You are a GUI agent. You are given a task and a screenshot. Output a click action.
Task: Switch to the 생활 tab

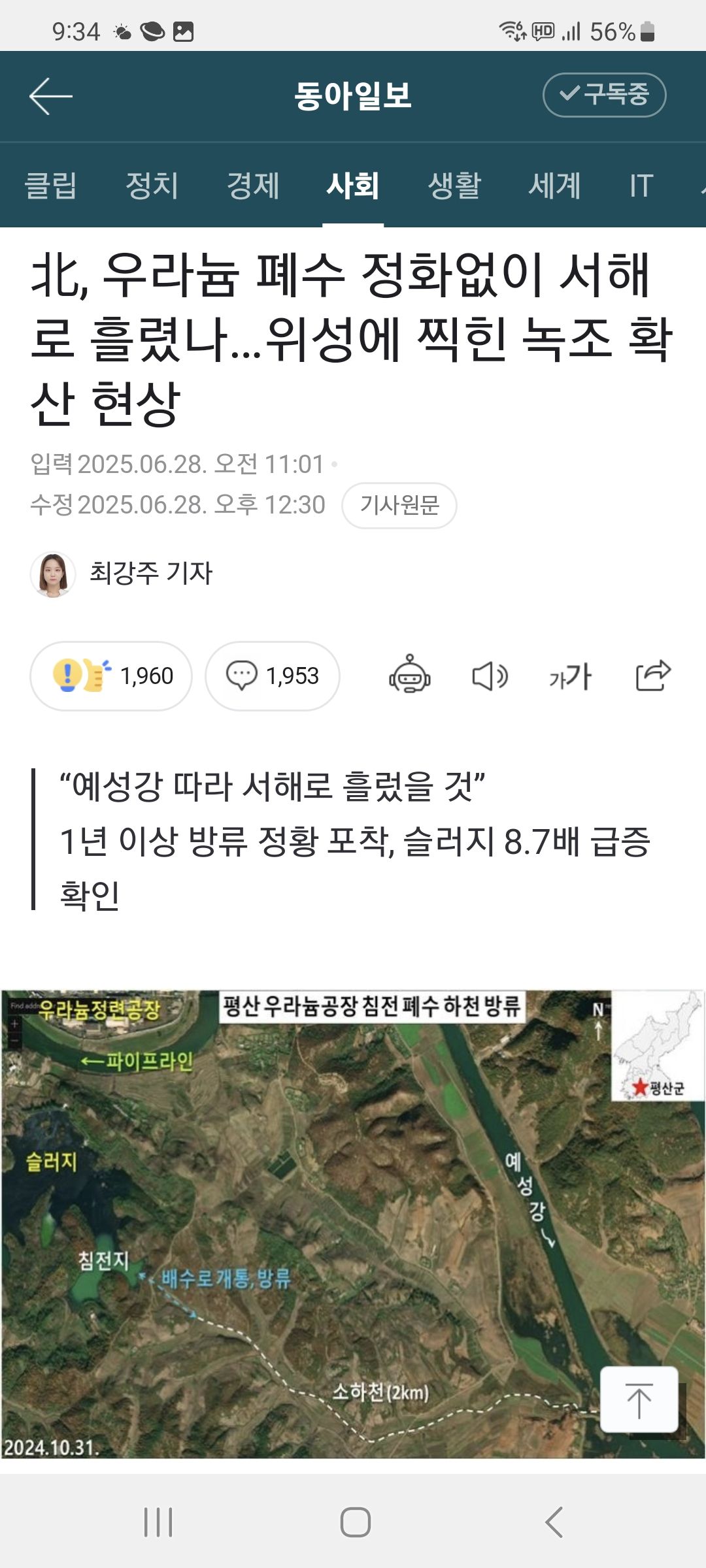454,186
